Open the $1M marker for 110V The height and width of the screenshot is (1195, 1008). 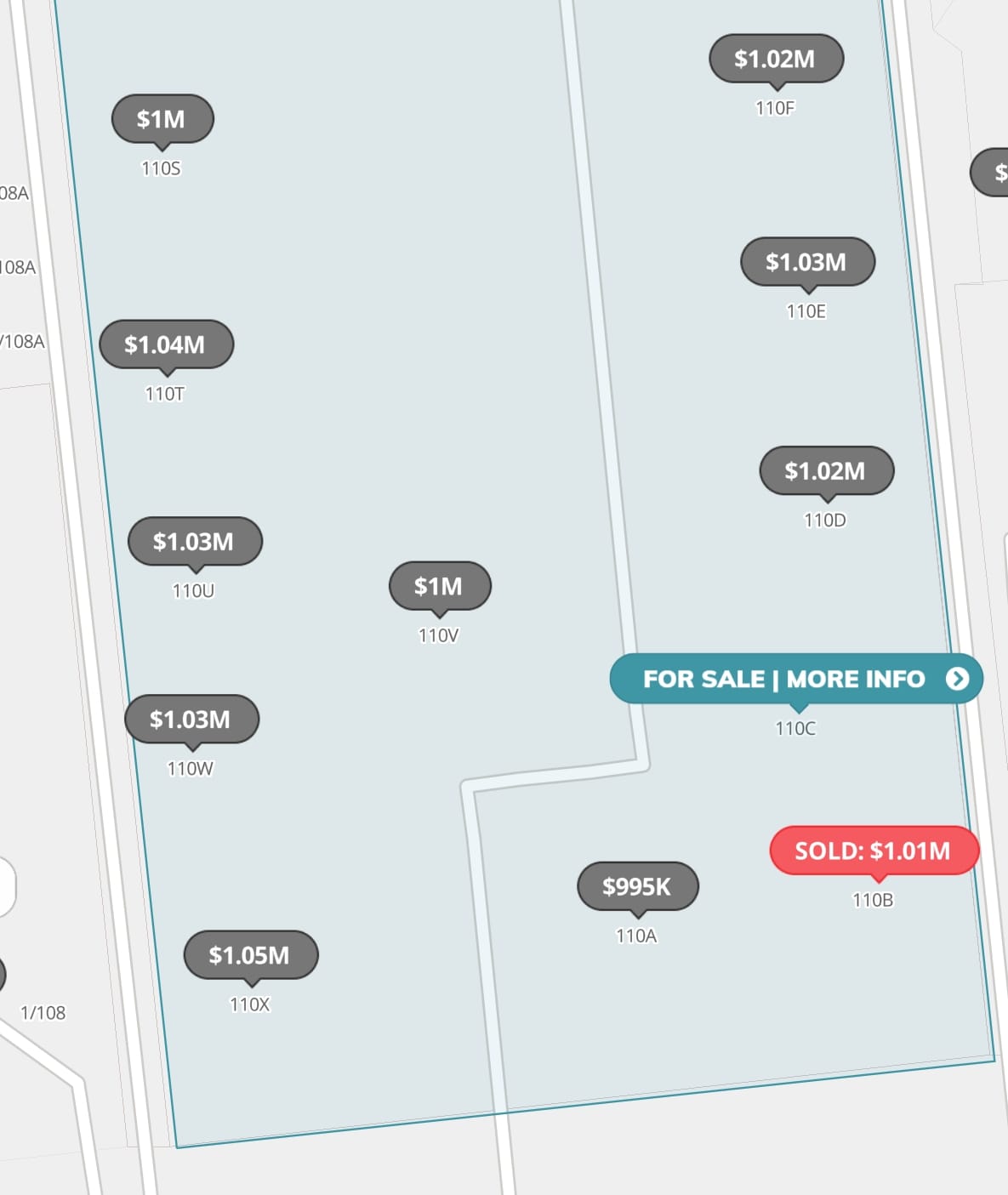(439, 586)
